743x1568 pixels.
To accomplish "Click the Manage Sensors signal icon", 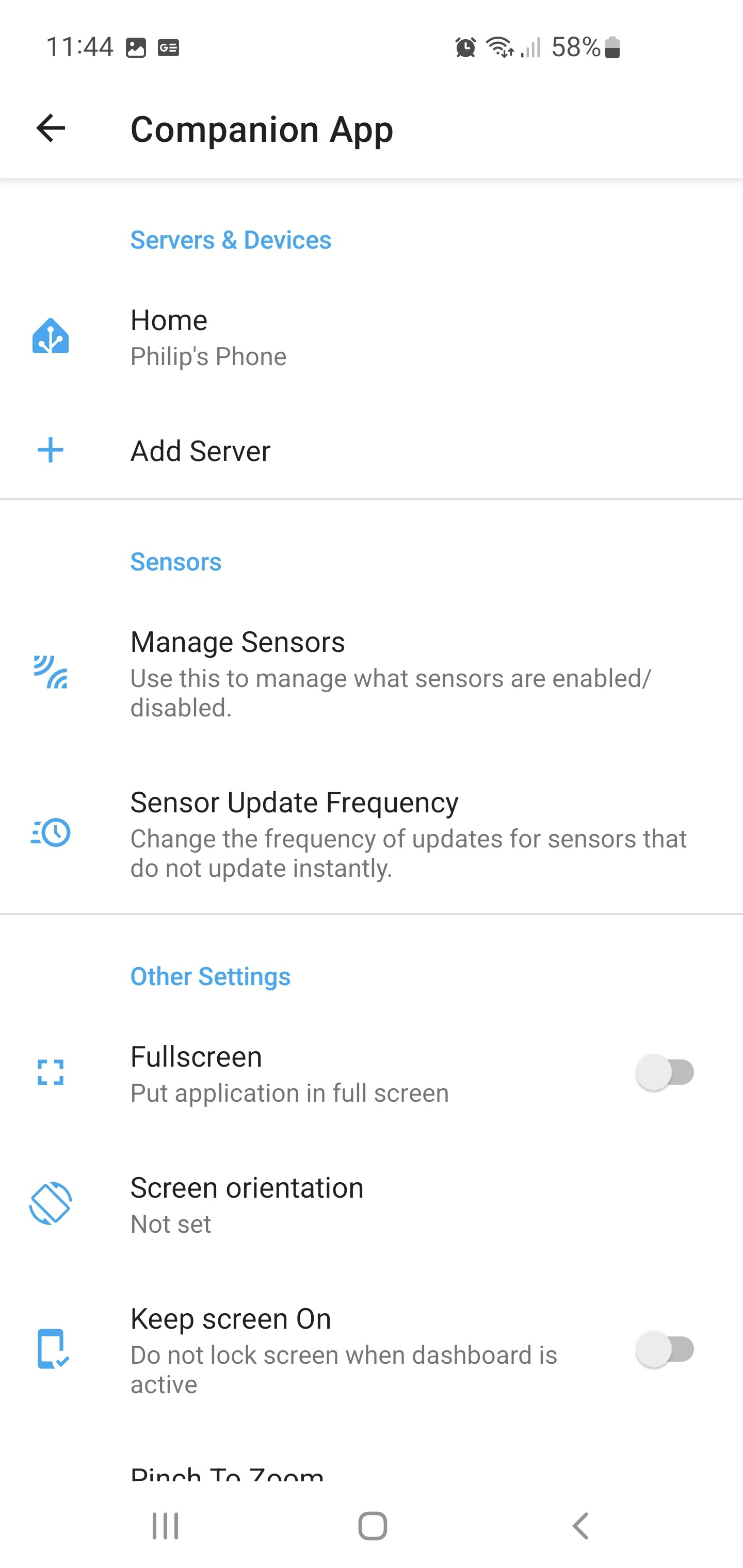I will pyautogui.click(x=51, y=673).
